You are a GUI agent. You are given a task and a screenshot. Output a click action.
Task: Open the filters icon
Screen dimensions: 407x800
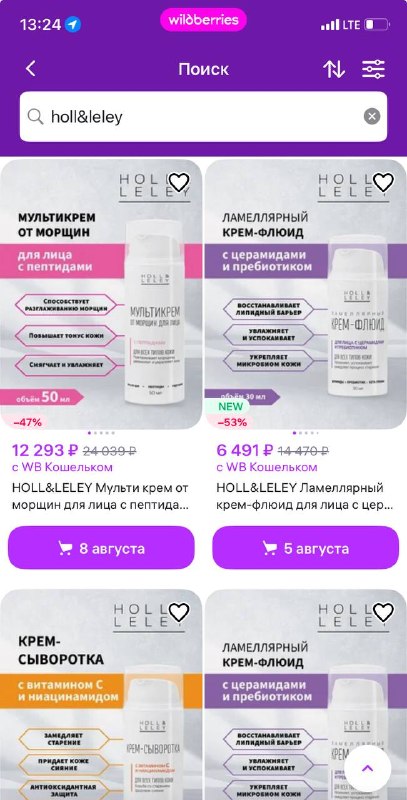(373, 69)
